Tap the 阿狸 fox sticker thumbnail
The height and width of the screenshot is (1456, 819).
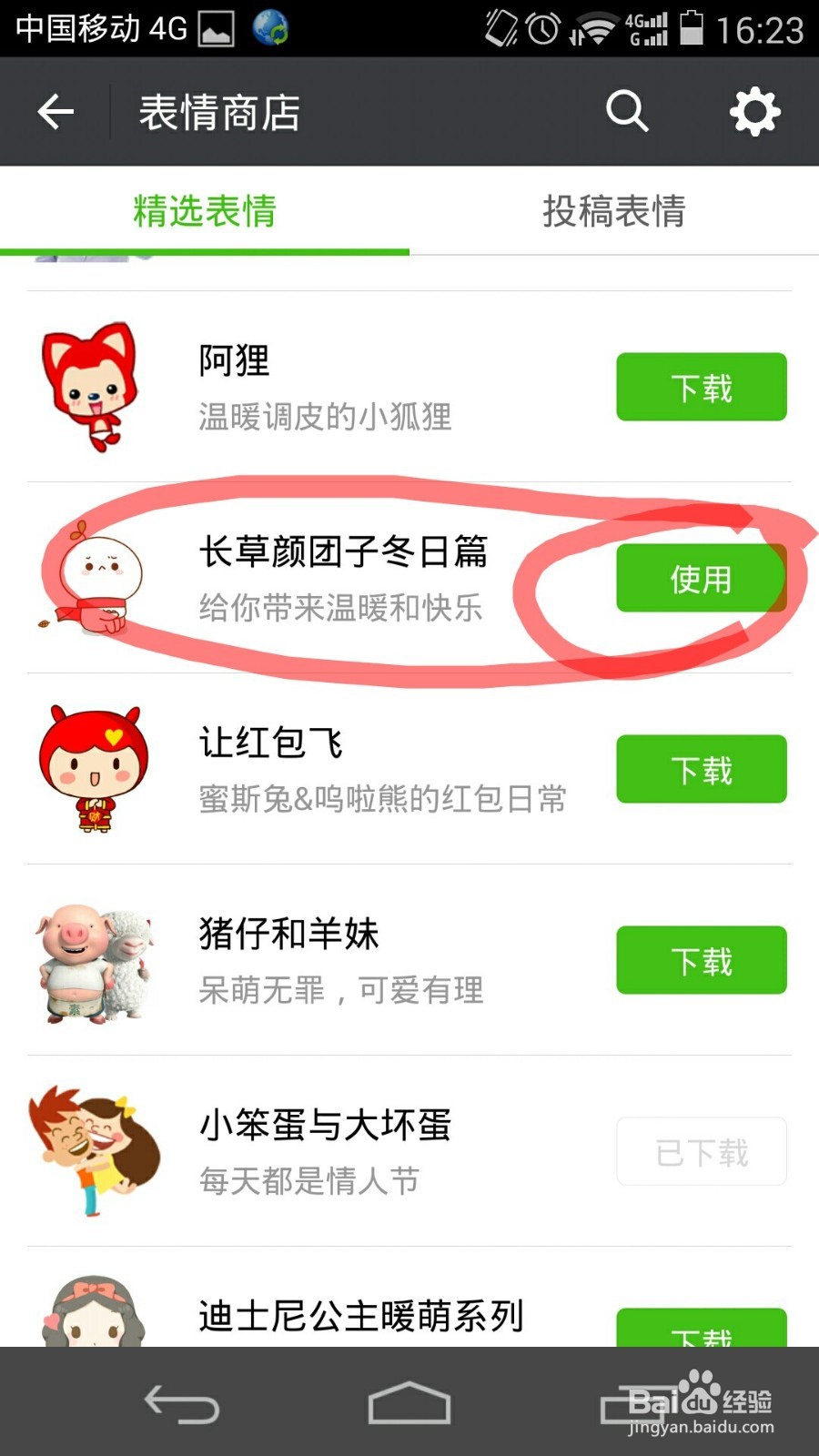89,387
